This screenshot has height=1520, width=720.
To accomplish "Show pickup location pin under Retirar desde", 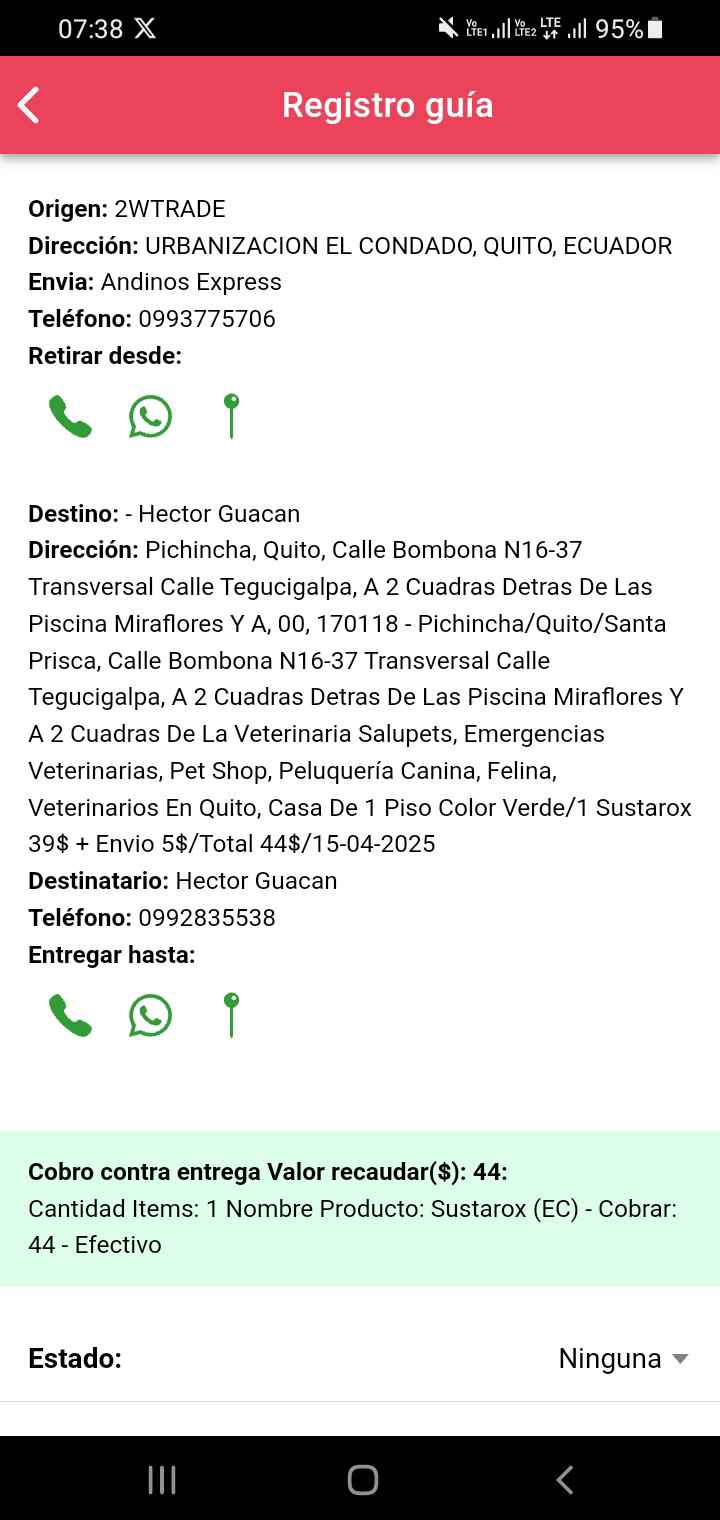I will pyautogui.click(x=231, y=416).
